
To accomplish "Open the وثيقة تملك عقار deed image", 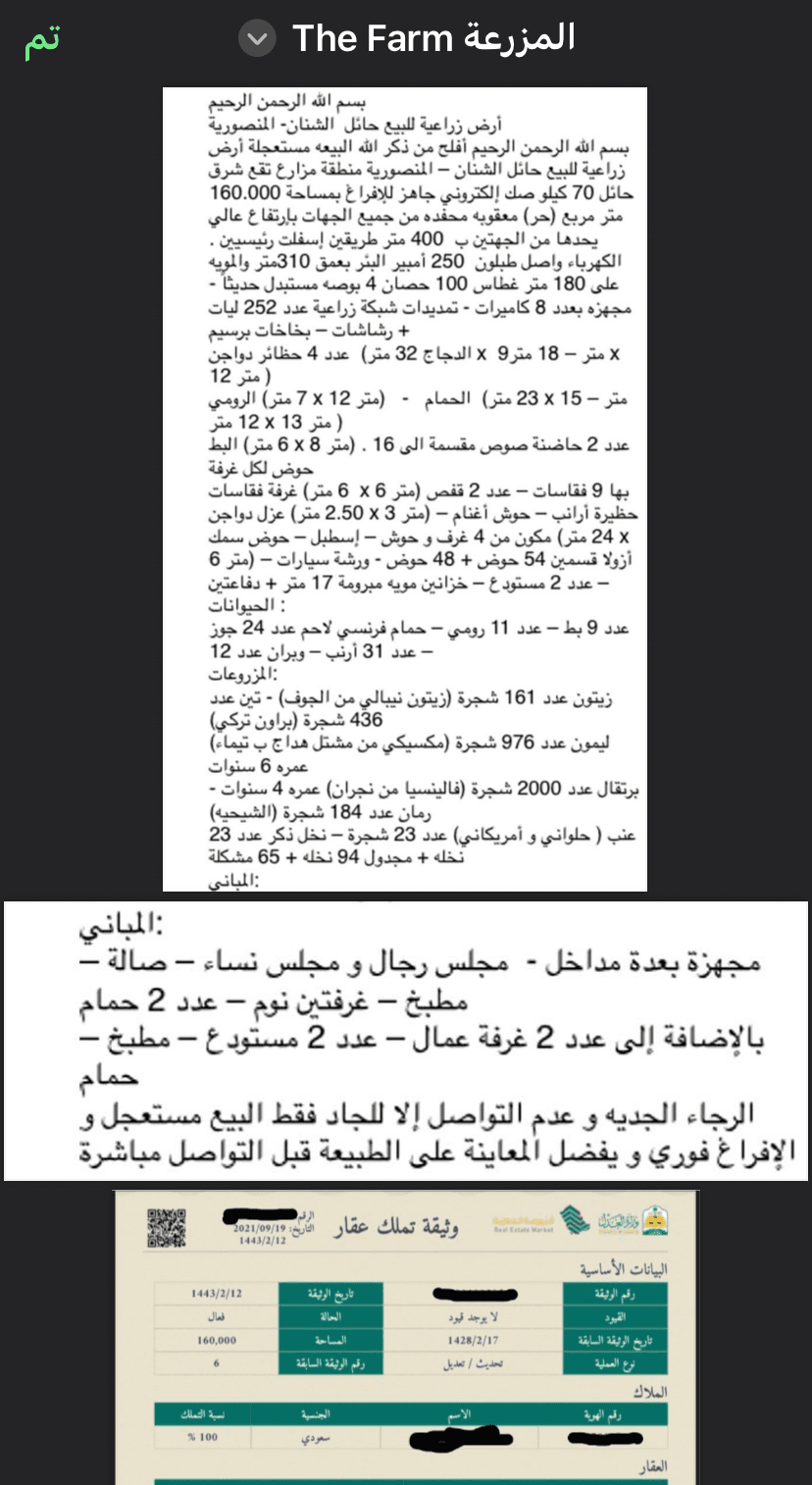I will [405, 1336].
